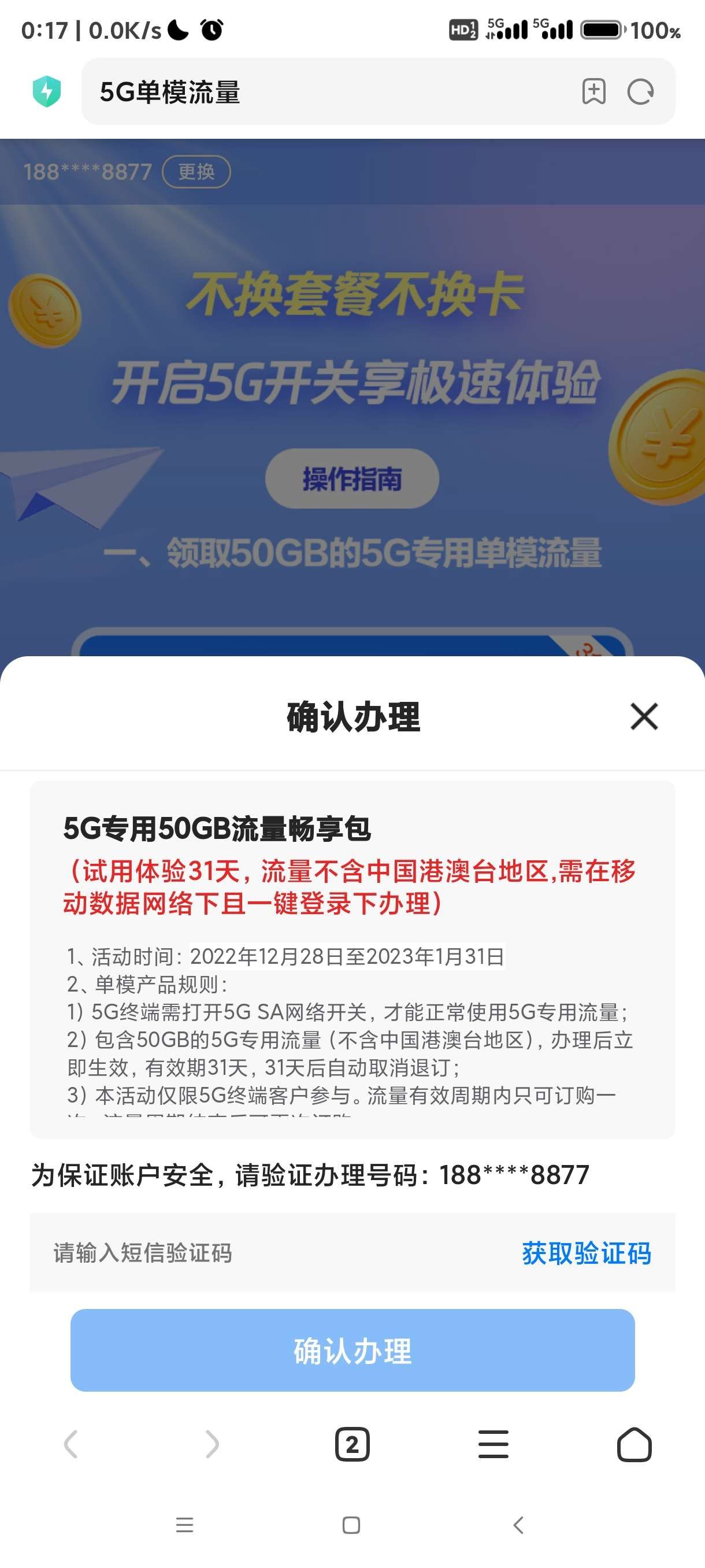The height and width of the screenshot is (1568, 705).
Task: Open the browser menu
Action: (493, 1444)
